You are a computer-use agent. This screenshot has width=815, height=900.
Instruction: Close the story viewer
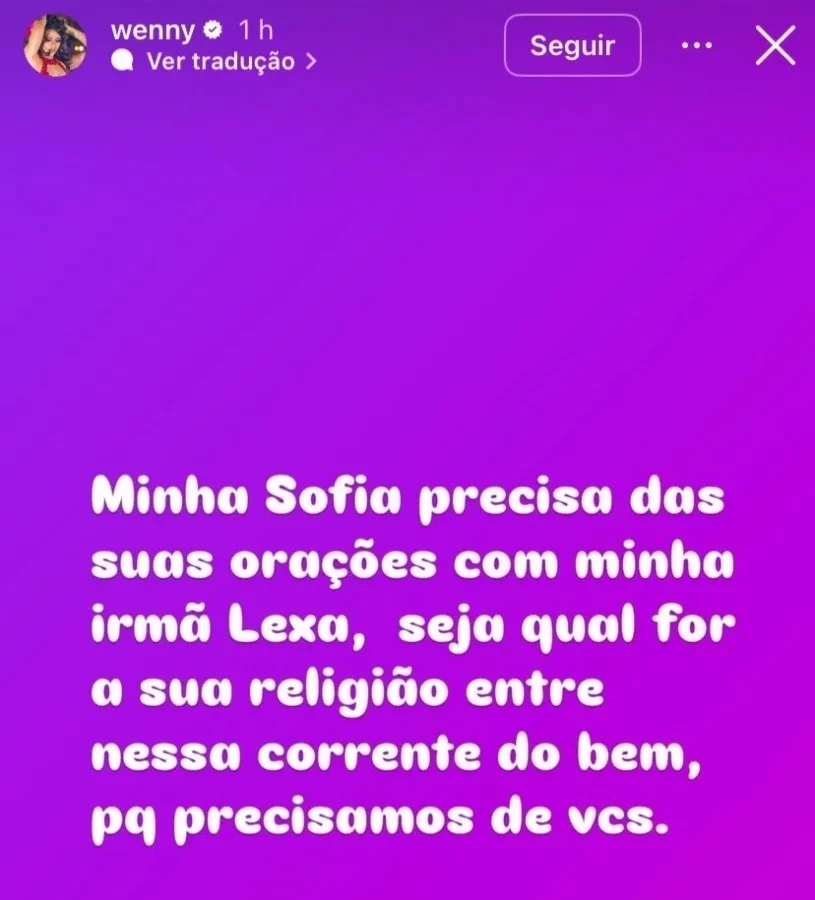(x=775, y=45)
